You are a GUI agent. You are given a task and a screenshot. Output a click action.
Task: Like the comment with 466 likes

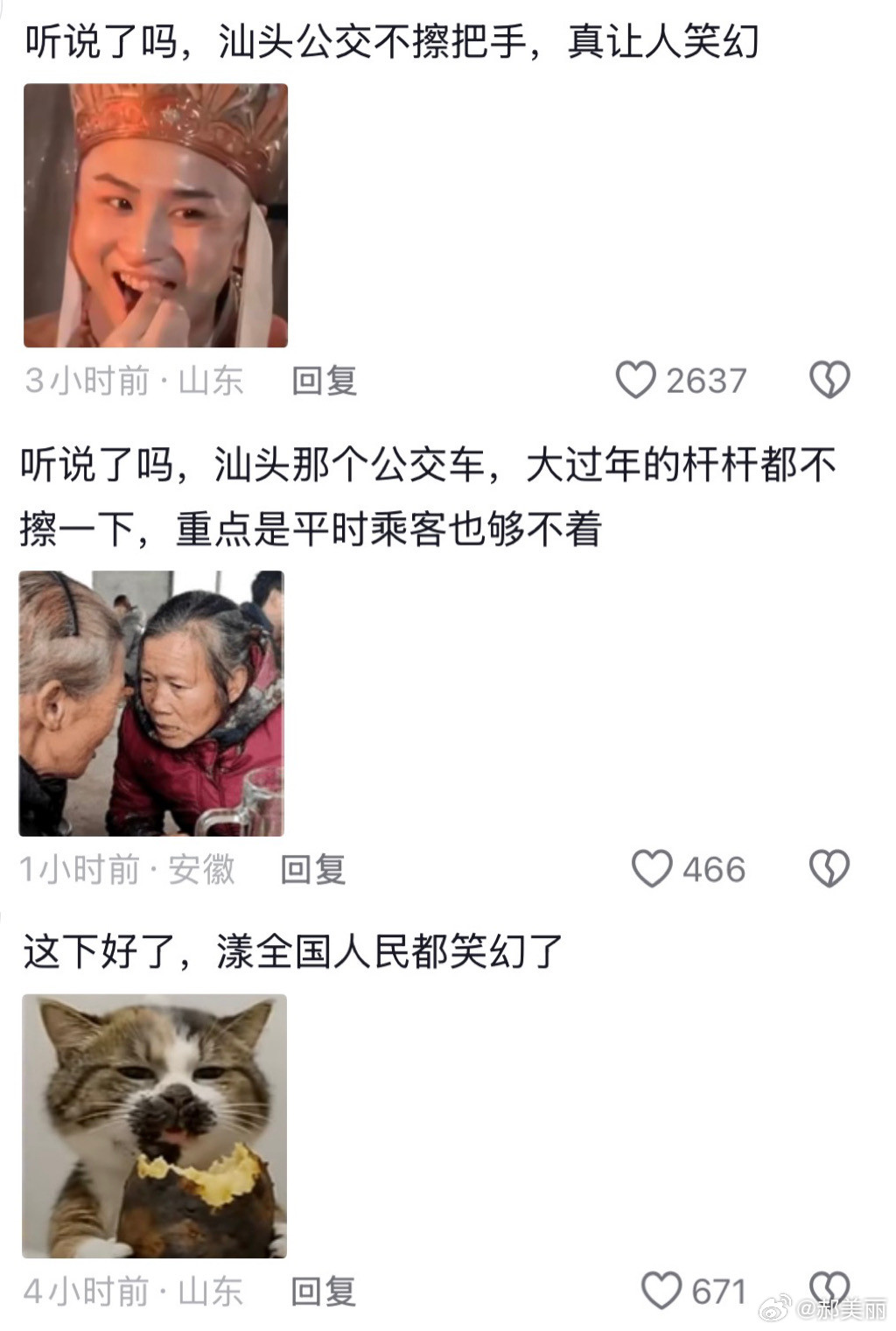(x=651, y=868)
